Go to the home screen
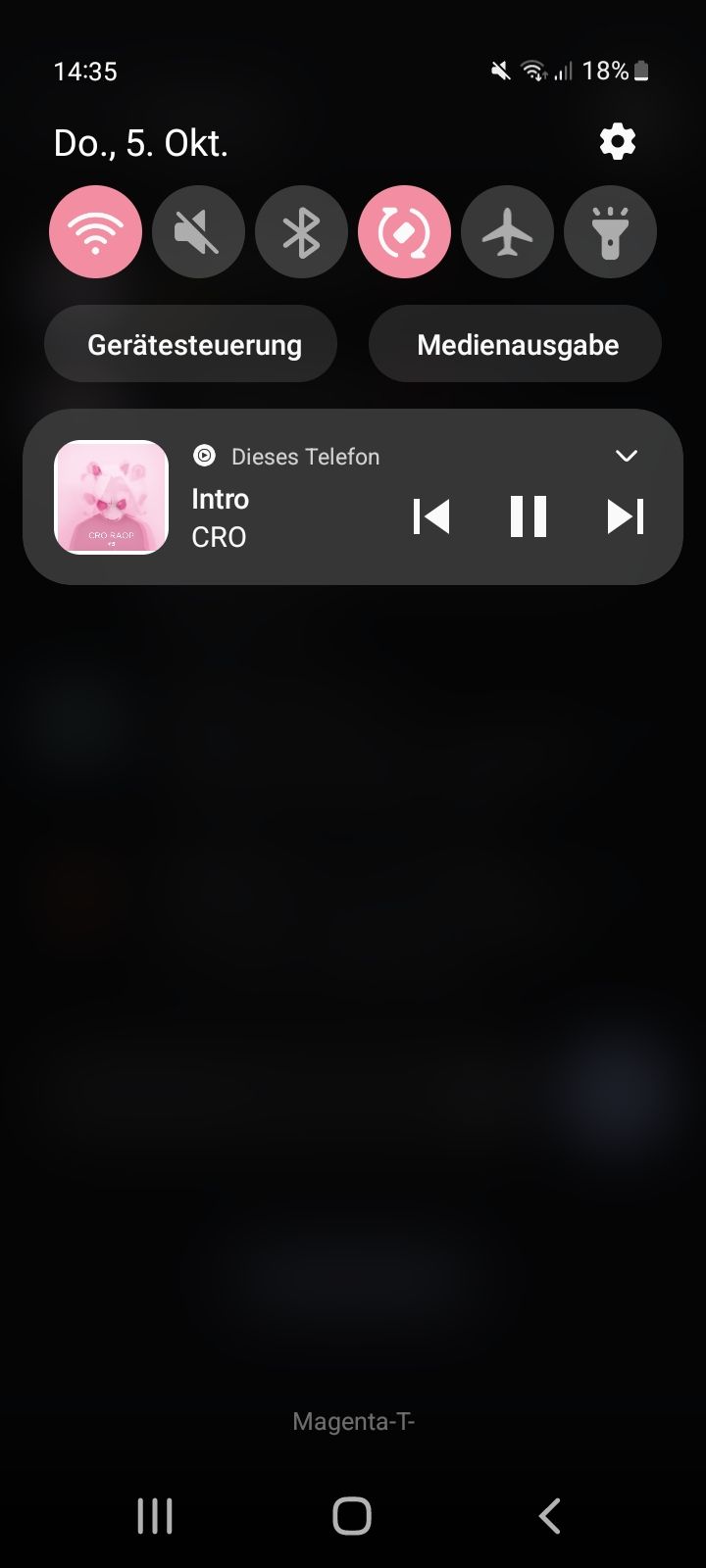Image resolution: width=706 pixels, height=1568 pixels. (352, 1515)
